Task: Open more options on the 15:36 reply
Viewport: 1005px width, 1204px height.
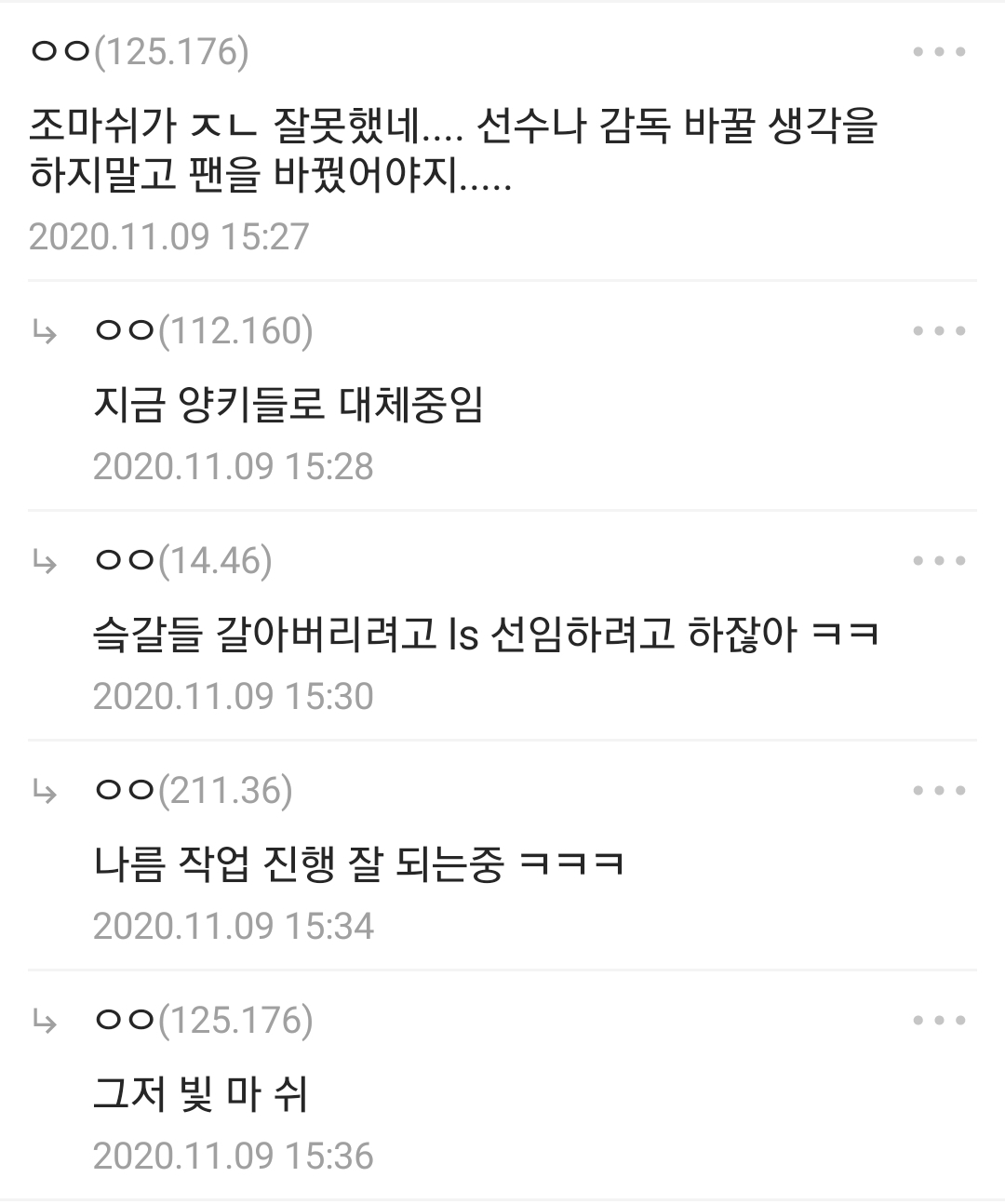Action: [939, 1020]
